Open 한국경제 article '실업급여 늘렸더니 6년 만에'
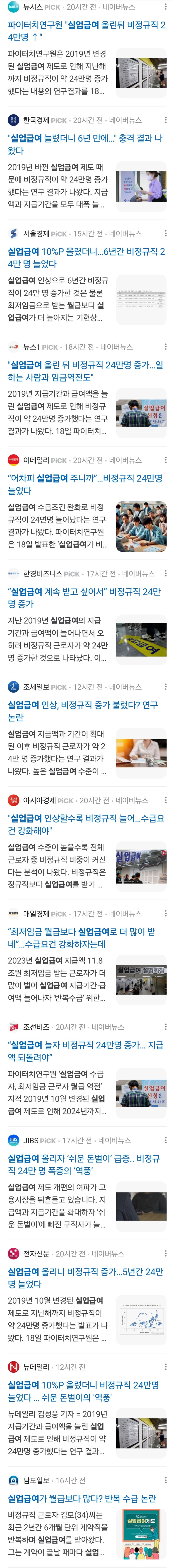Screen dimensions: 174x1568 pos(85,144)
